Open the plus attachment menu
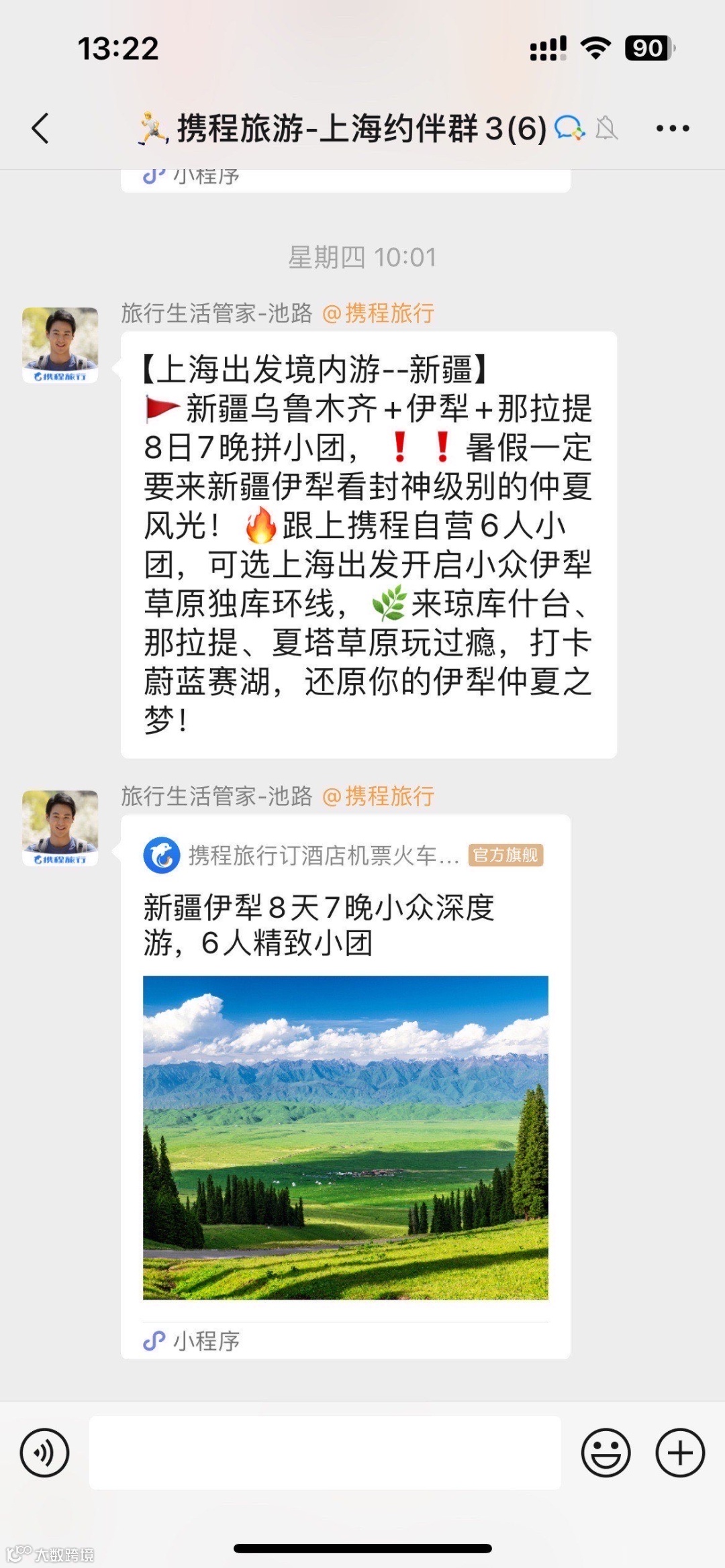This screenshot has width=725, height=1568. click(680, 1453)
